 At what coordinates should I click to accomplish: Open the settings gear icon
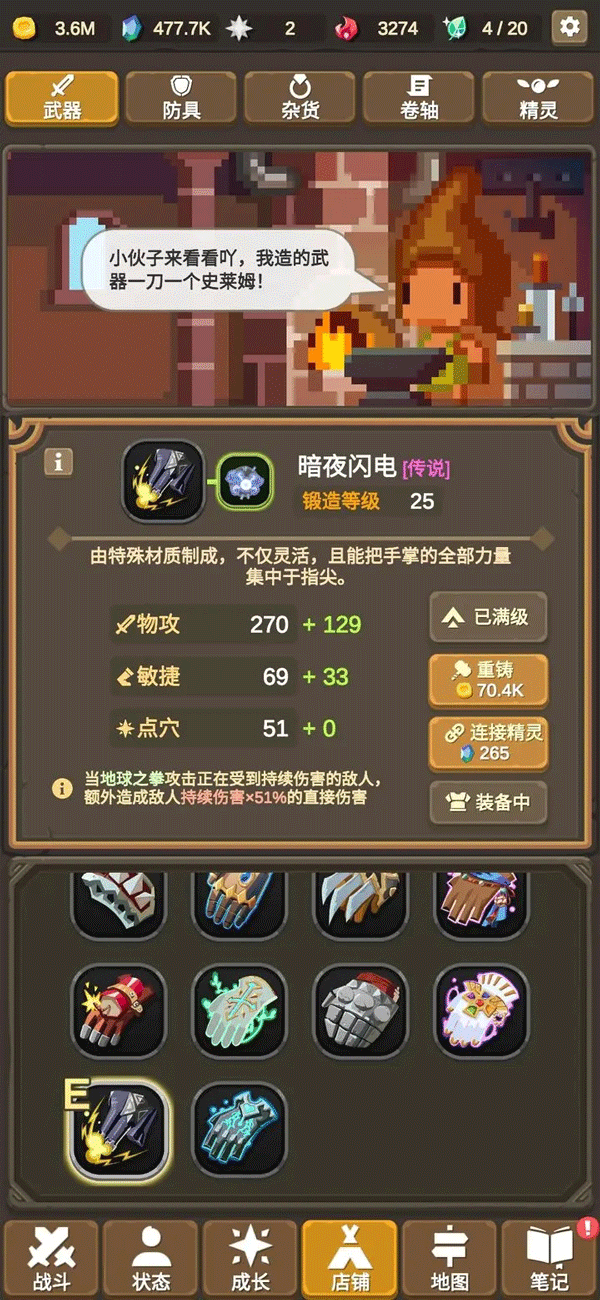coord(570,27)
